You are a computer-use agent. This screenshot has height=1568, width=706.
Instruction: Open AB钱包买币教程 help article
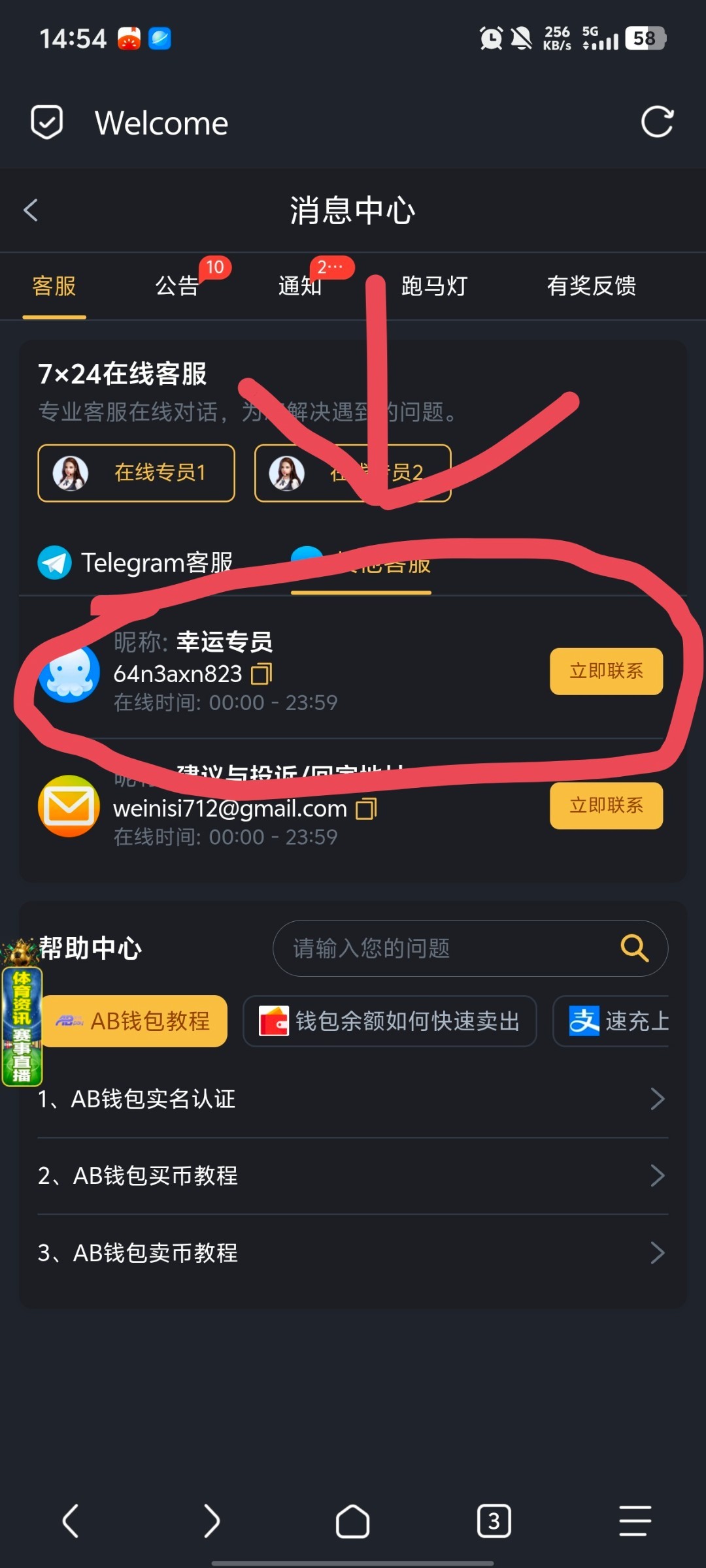pos(353,1176)
